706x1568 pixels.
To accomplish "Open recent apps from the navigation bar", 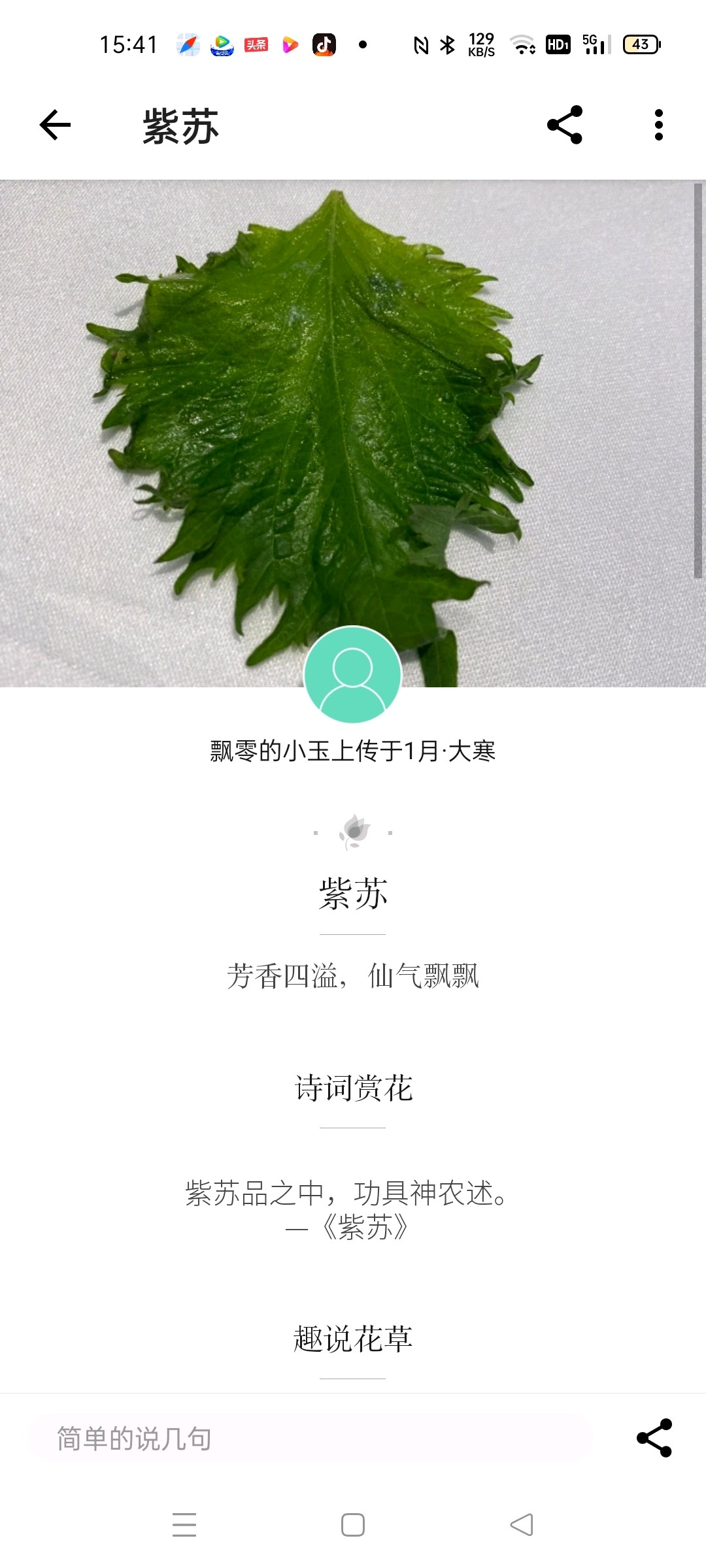I will coord(184,1525).
